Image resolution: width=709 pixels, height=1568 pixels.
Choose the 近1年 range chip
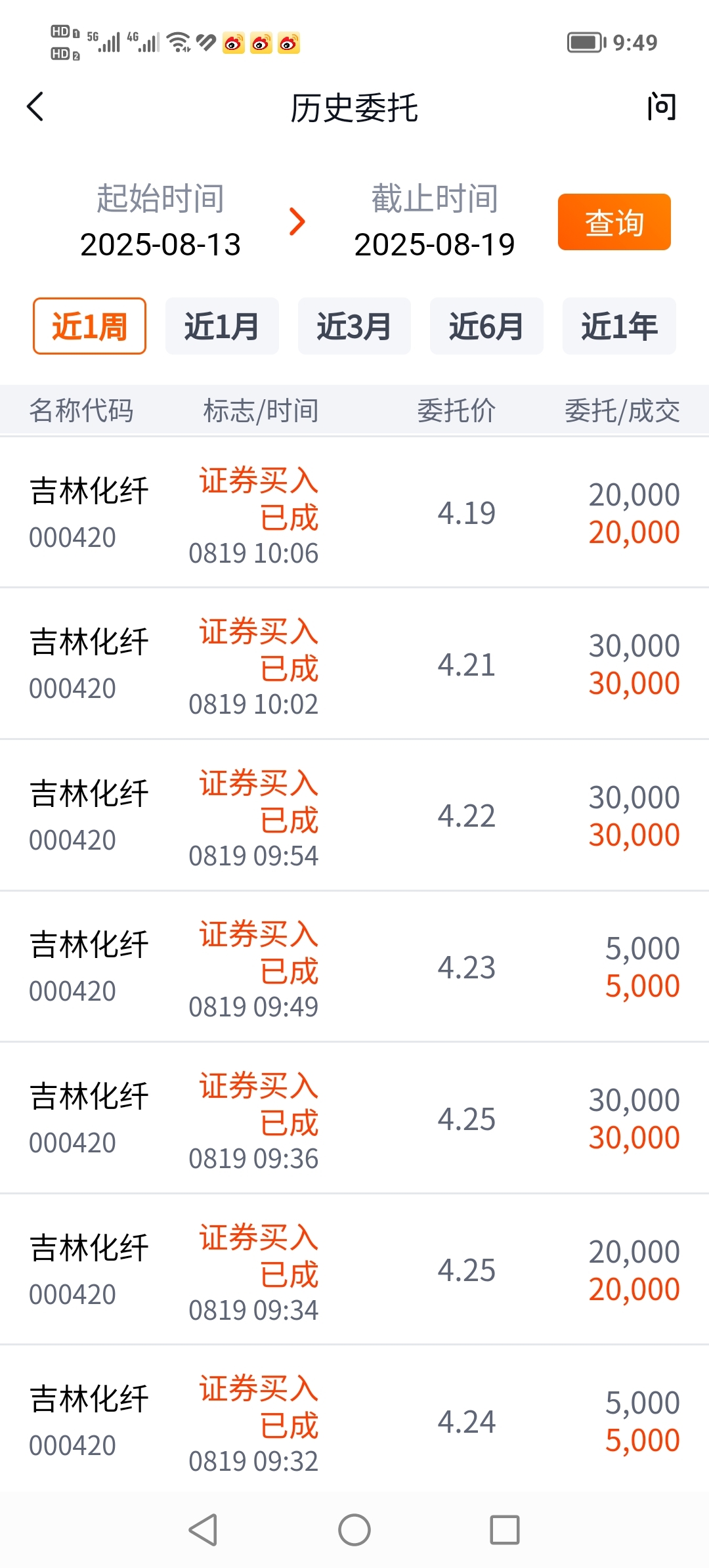click(x=619, y=326)
